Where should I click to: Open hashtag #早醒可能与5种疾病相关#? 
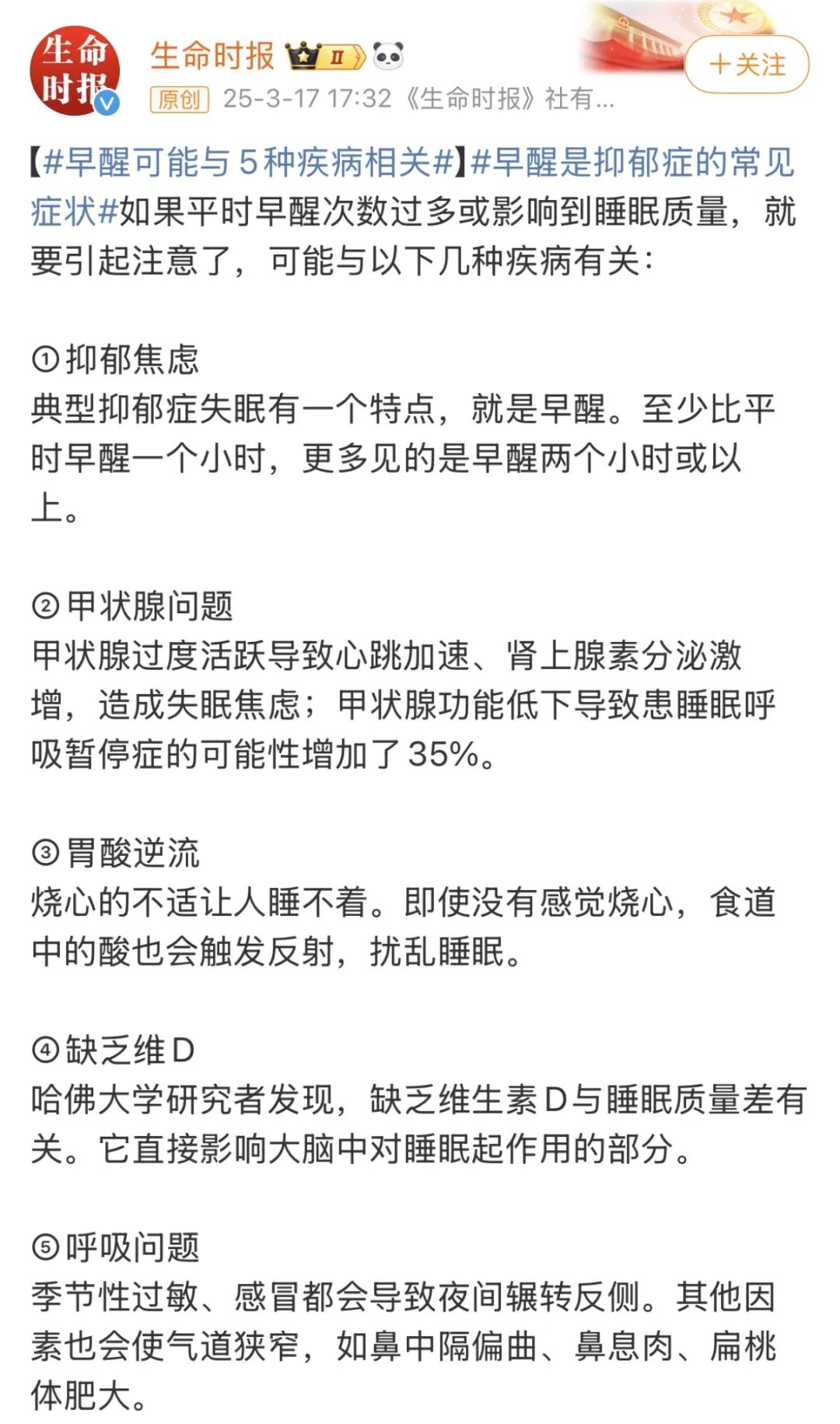click(249, 163)
